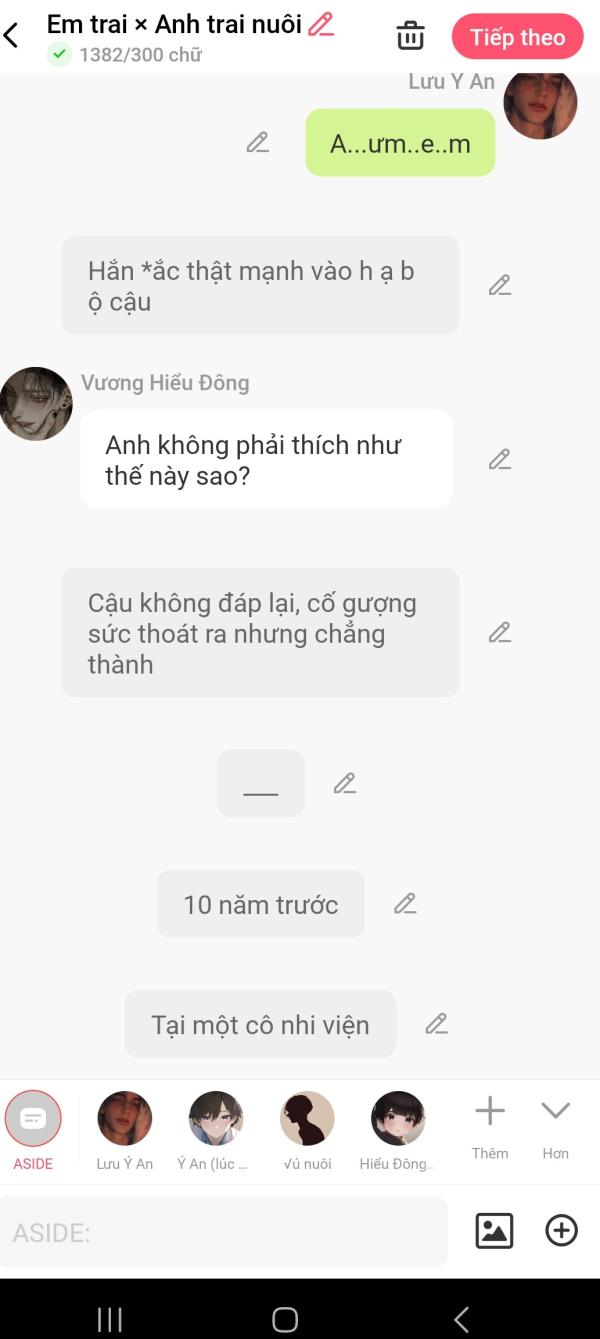Choose the character Ý An (lúc ...)
The image size is (600, 1339).
pos(216,1130)
